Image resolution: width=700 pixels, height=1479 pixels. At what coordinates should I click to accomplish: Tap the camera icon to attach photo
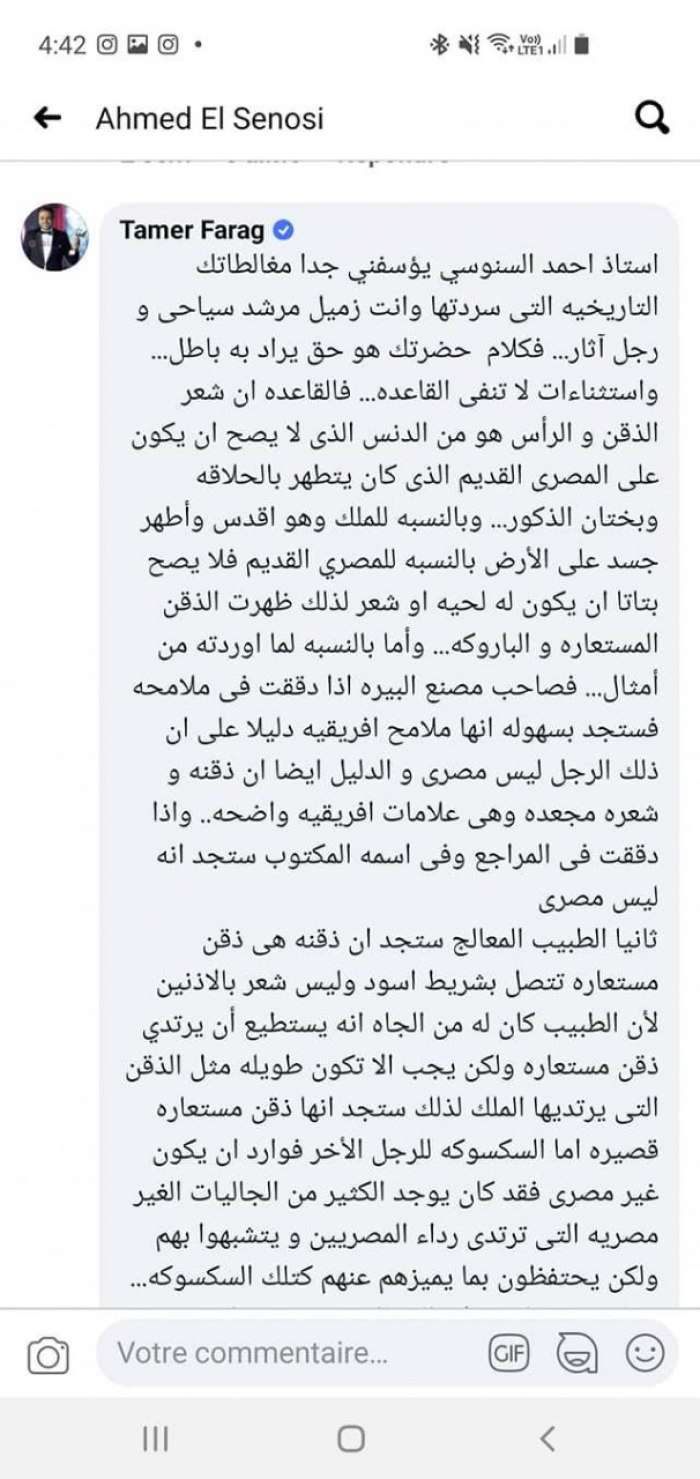click(x=48, y=1355)
